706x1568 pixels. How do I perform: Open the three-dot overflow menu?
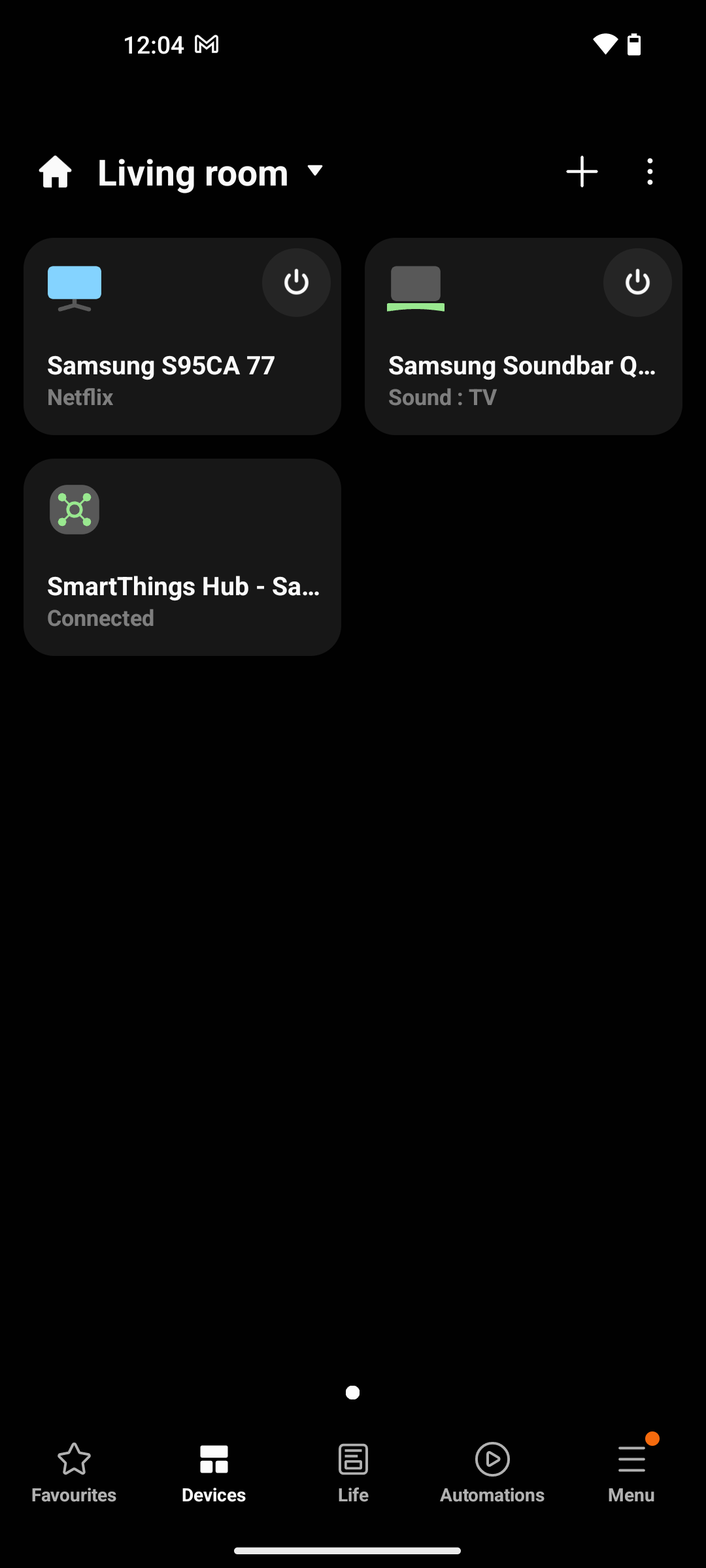650,172
